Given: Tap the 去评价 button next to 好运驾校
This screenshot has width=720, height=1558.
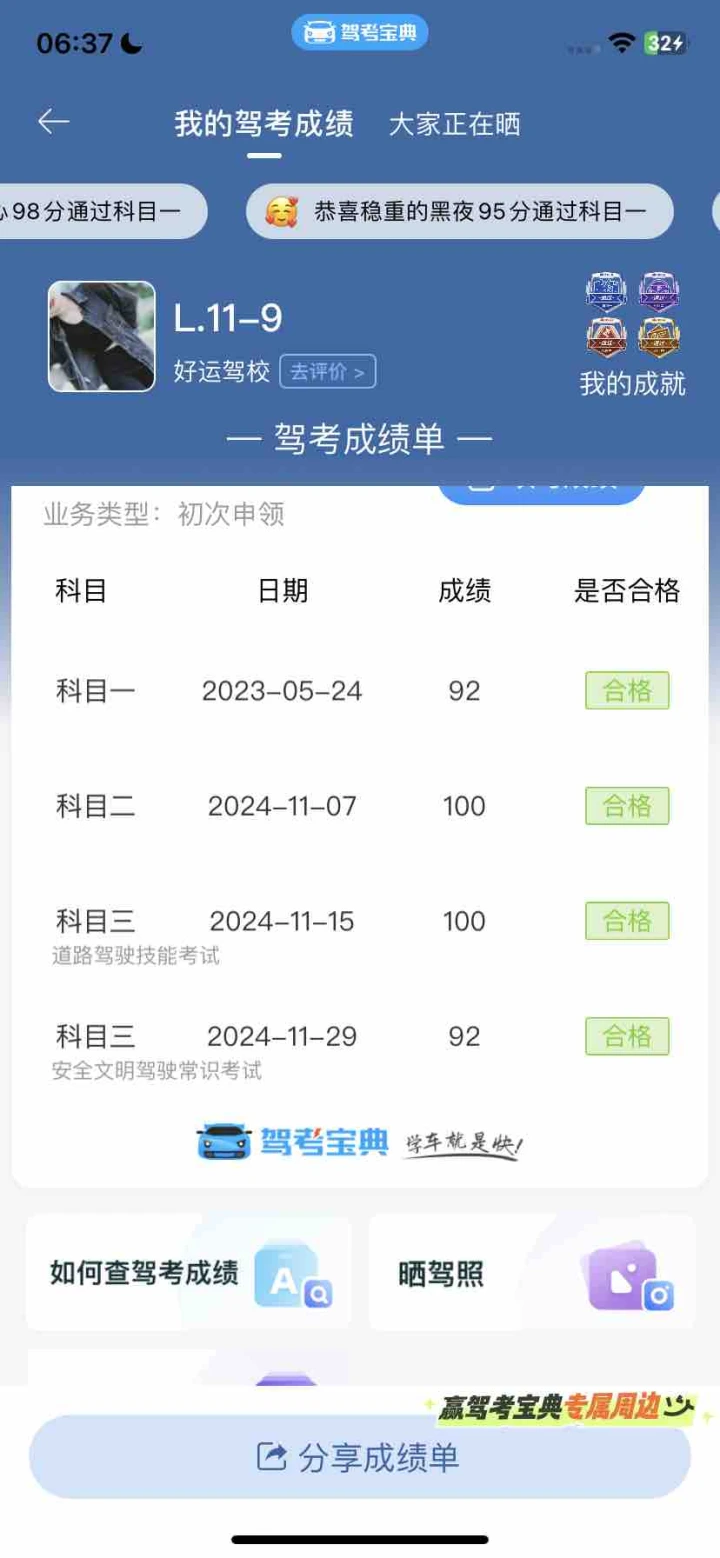Looking at the screenshot, I should pyautogui.click(x=328, y=372).
